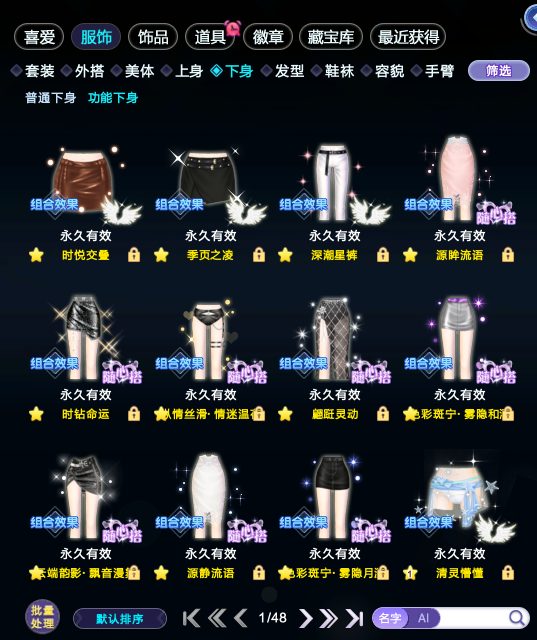Switch search mode to AI

tap(424, 618)
